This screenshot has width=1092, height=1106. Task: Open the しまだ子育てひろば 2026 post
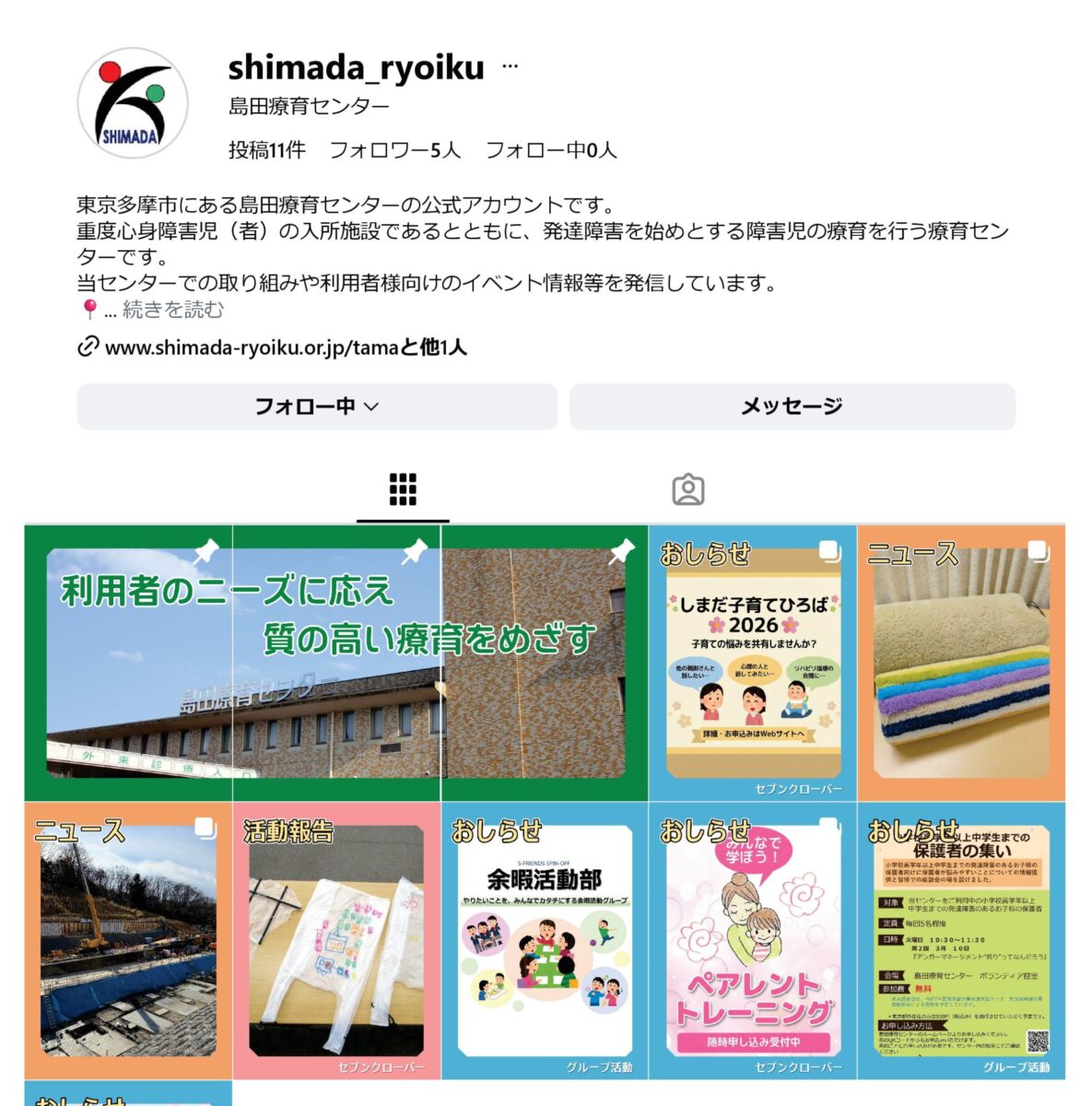click(x=752, y=663)
